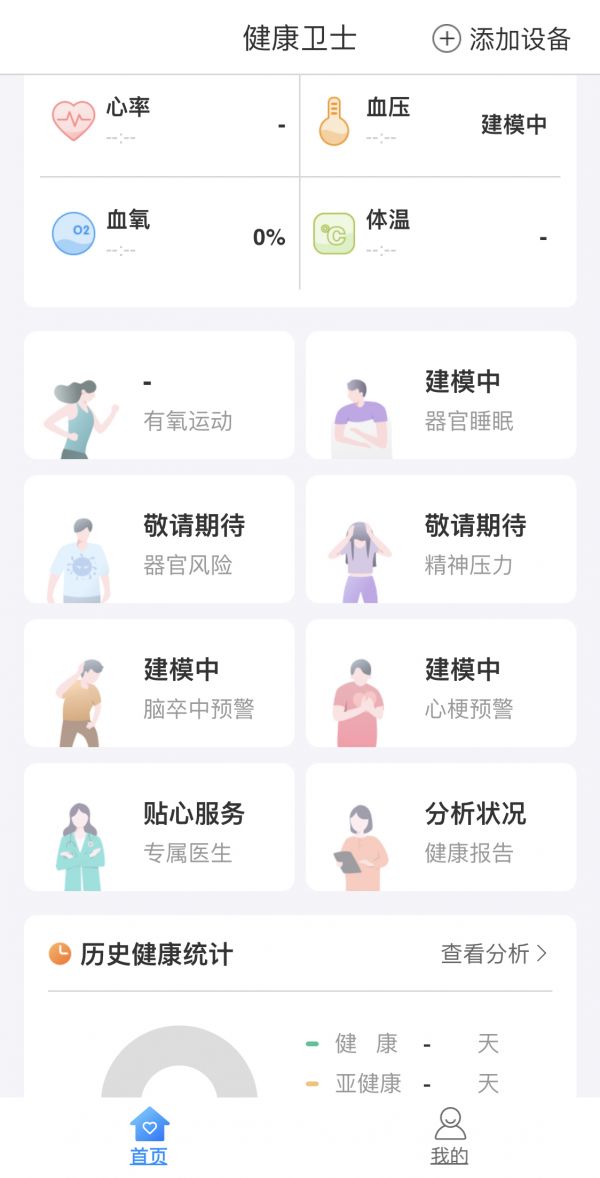
Task: Switch to the 首页 tab
Action: click(149, 1137)
